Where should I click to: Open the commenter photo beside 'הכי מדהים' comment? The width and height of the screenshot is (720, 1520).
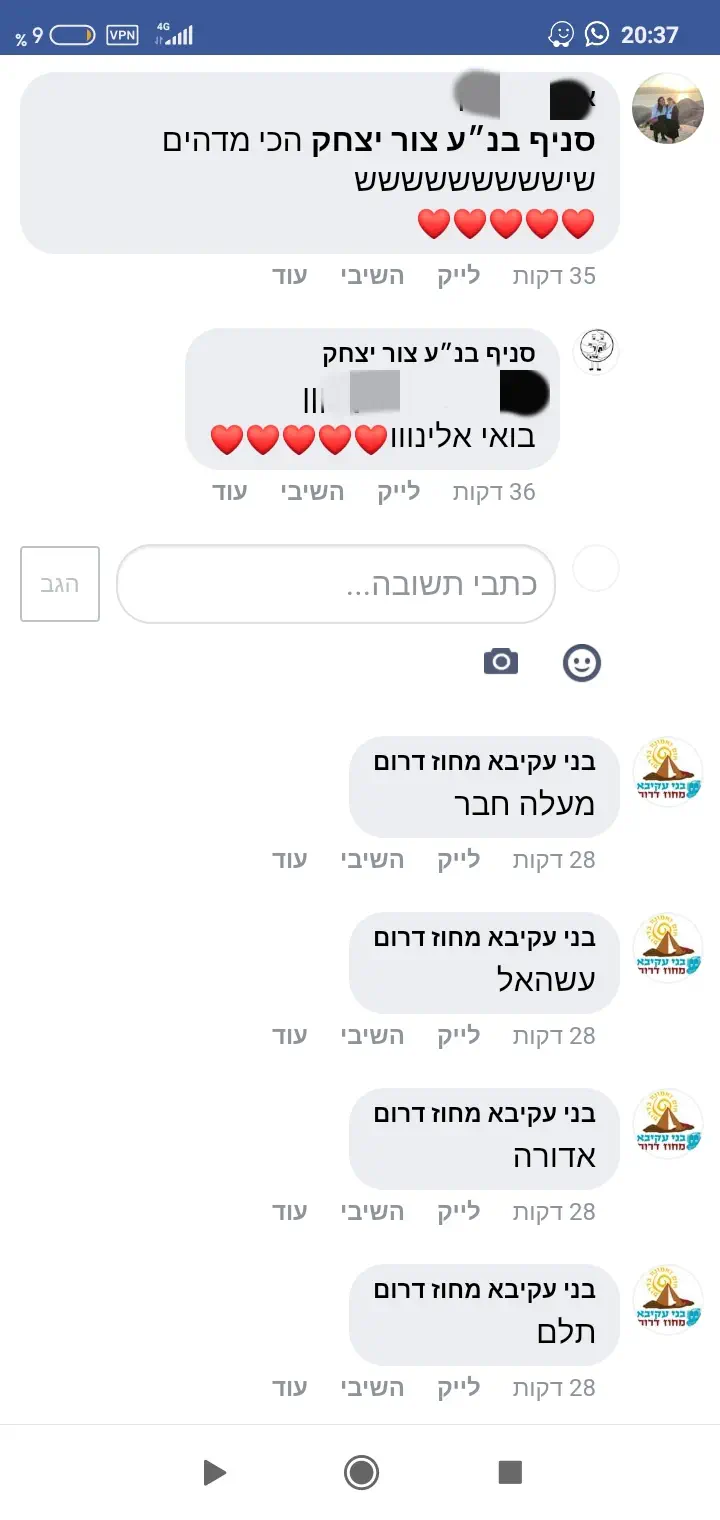pos(667,108)
